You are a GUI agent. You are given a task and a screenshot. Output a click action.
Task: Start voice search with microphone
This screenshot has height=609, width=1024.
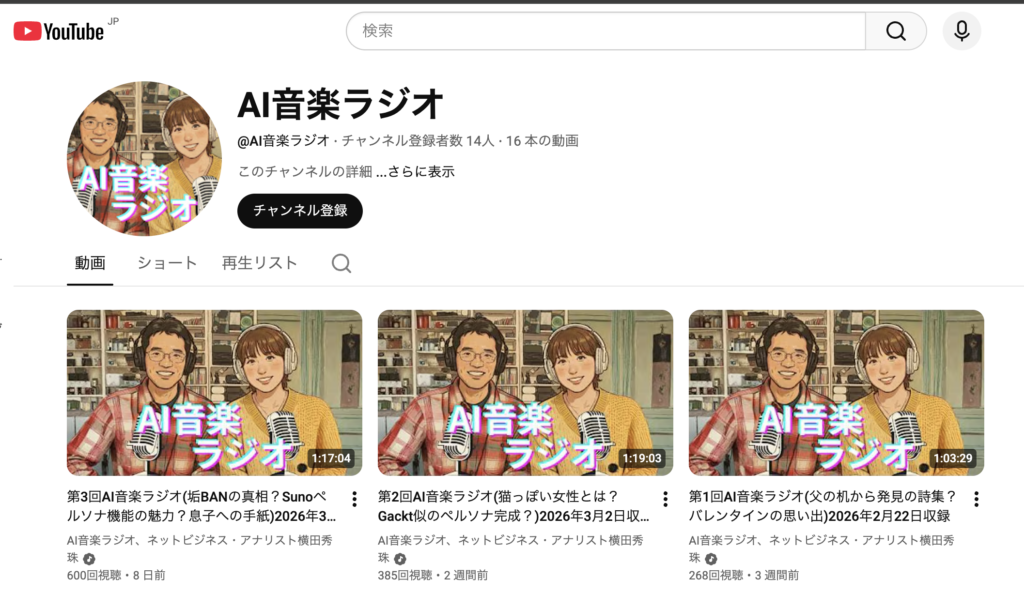pyautogui.click(x=961, y=31)
